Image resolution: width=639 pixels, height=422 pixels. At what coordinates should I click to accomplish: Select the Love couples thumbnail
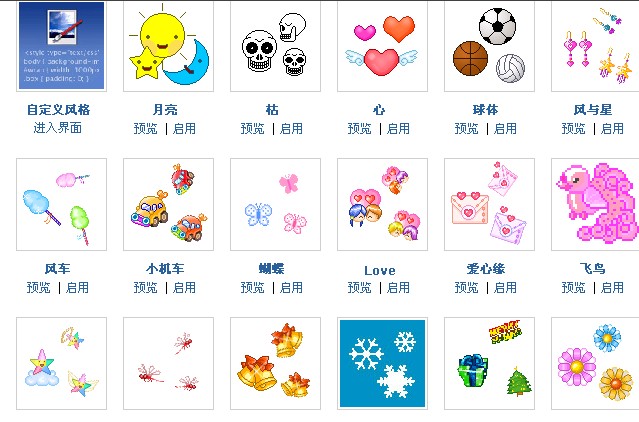pyautogui.click(x=382, y=204)
